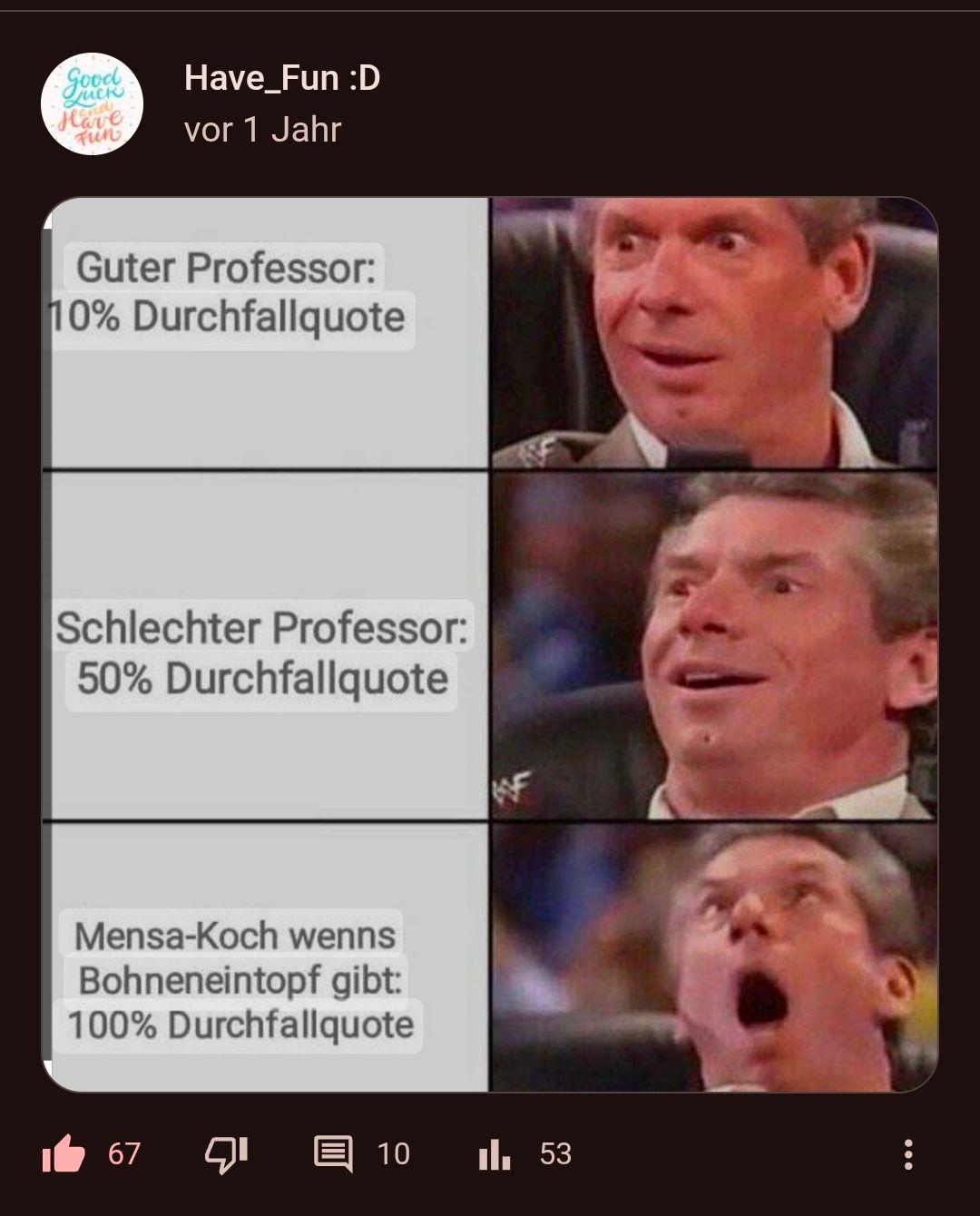Viewport: 980px width, 1216px height.
Task: Open the Have_Fun :D channel avatar
Action: pyautogui.click(x=92, y=103)
